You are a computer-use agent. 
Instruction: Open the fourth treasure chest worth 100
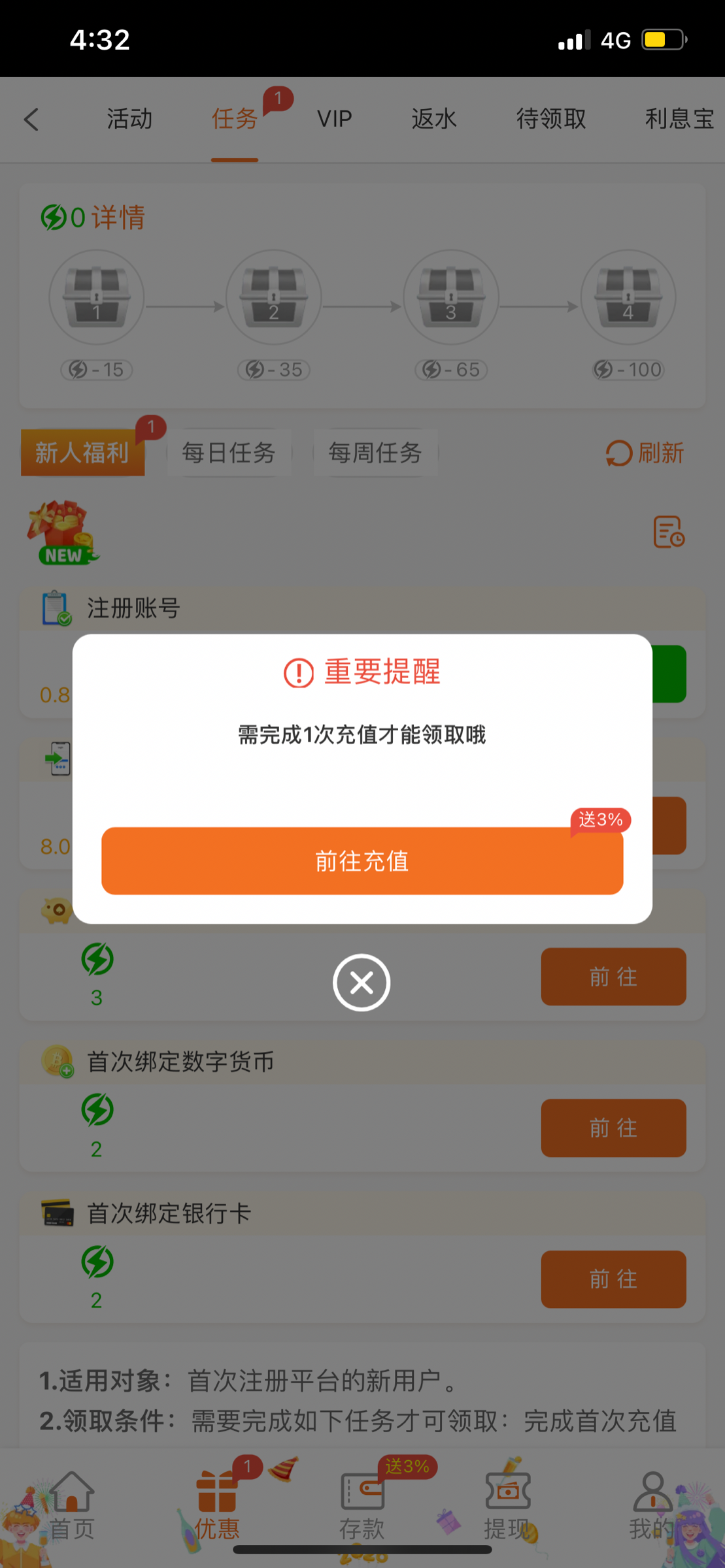point(628,297)
